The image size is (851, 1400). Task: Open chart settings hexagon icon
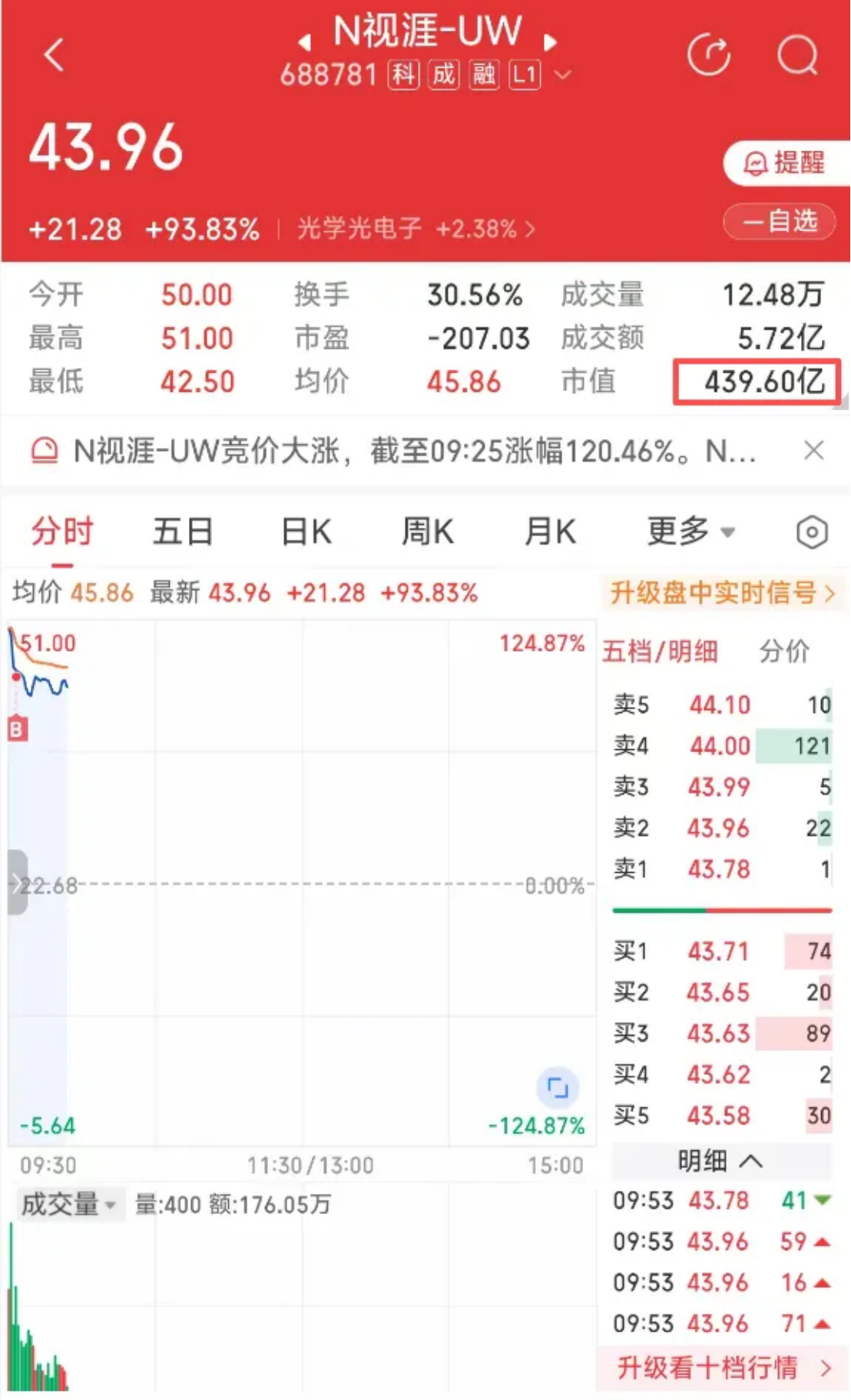pyautogui.click(x=811, y=532)
